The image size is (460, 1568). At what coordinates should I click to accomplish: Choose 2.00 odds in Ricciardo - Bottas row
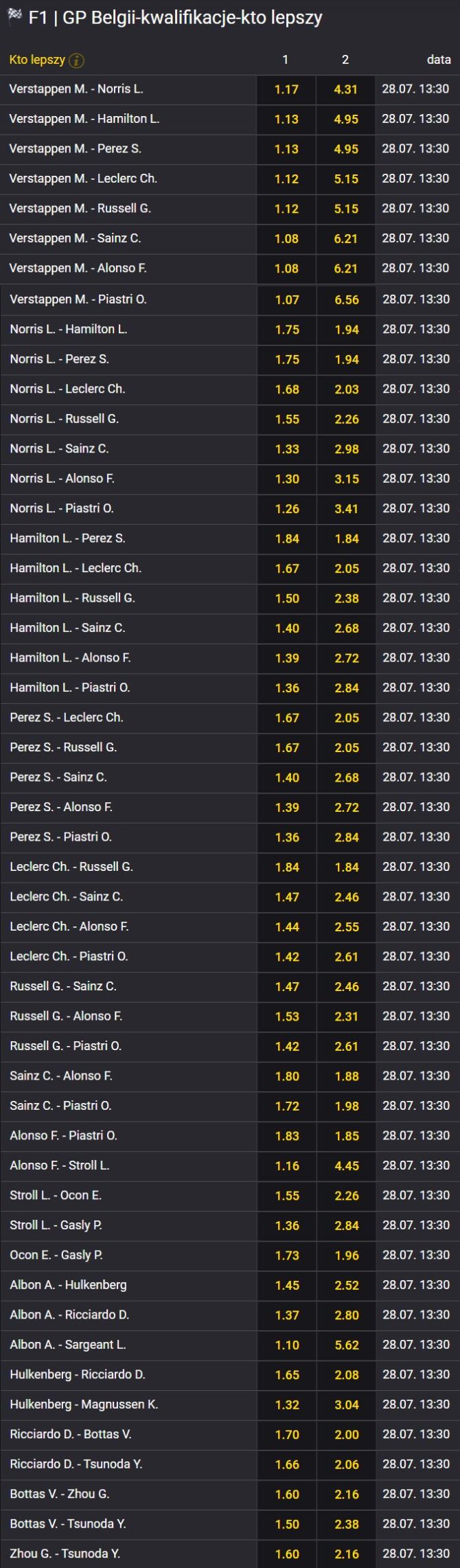click(x=346, y=1435)
